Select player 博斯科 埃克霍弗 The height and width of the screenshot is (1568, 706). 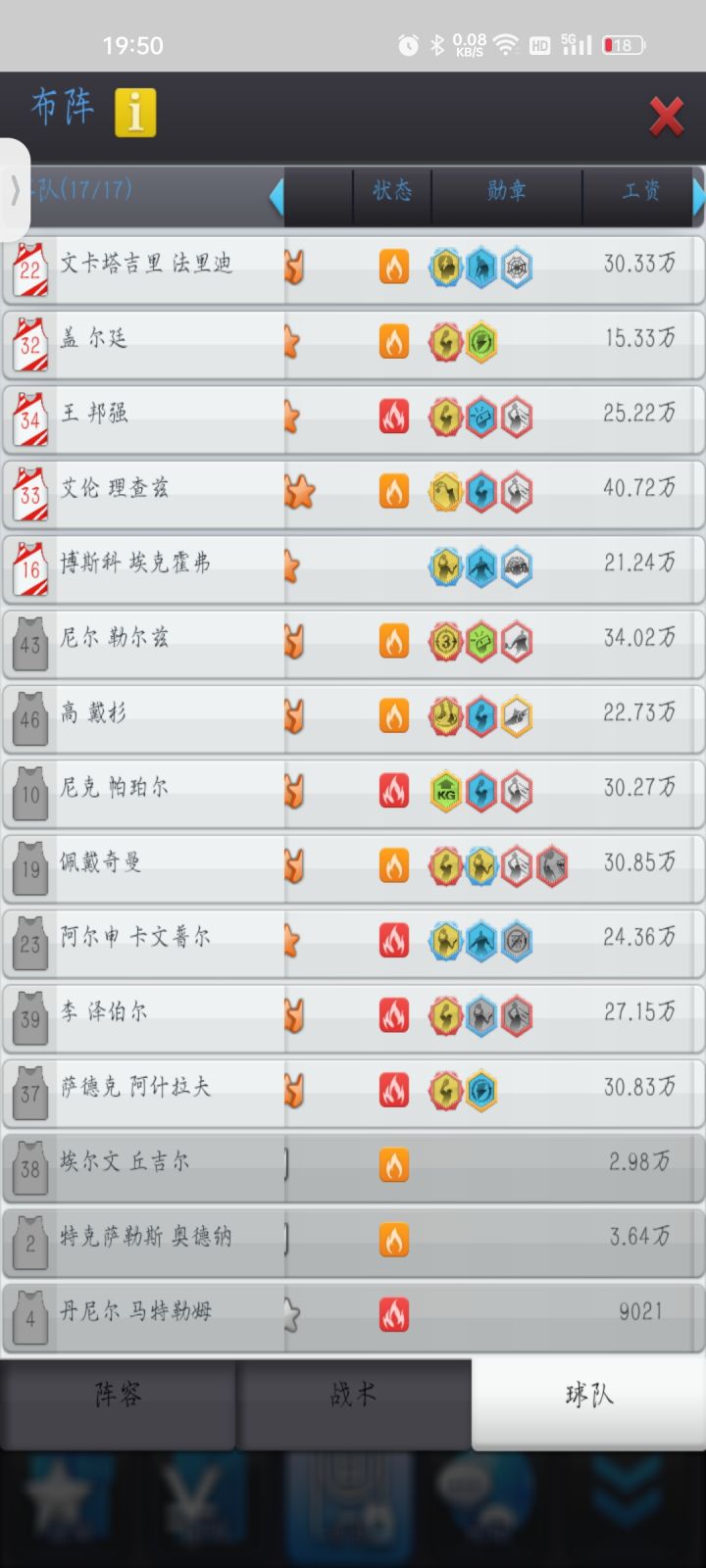click(135, 563)
